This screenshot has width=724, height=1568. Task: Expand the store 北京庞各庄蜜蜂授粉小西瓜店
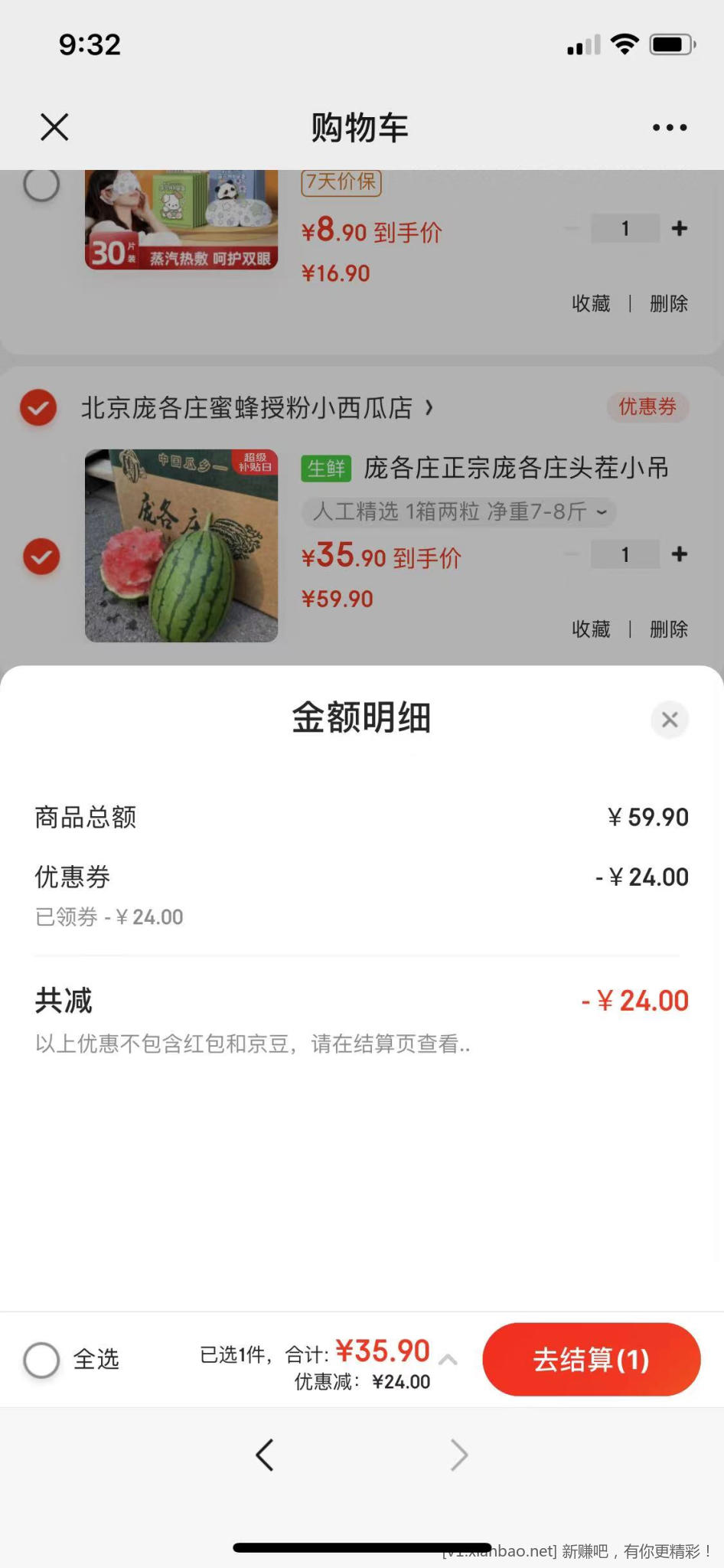256,408
